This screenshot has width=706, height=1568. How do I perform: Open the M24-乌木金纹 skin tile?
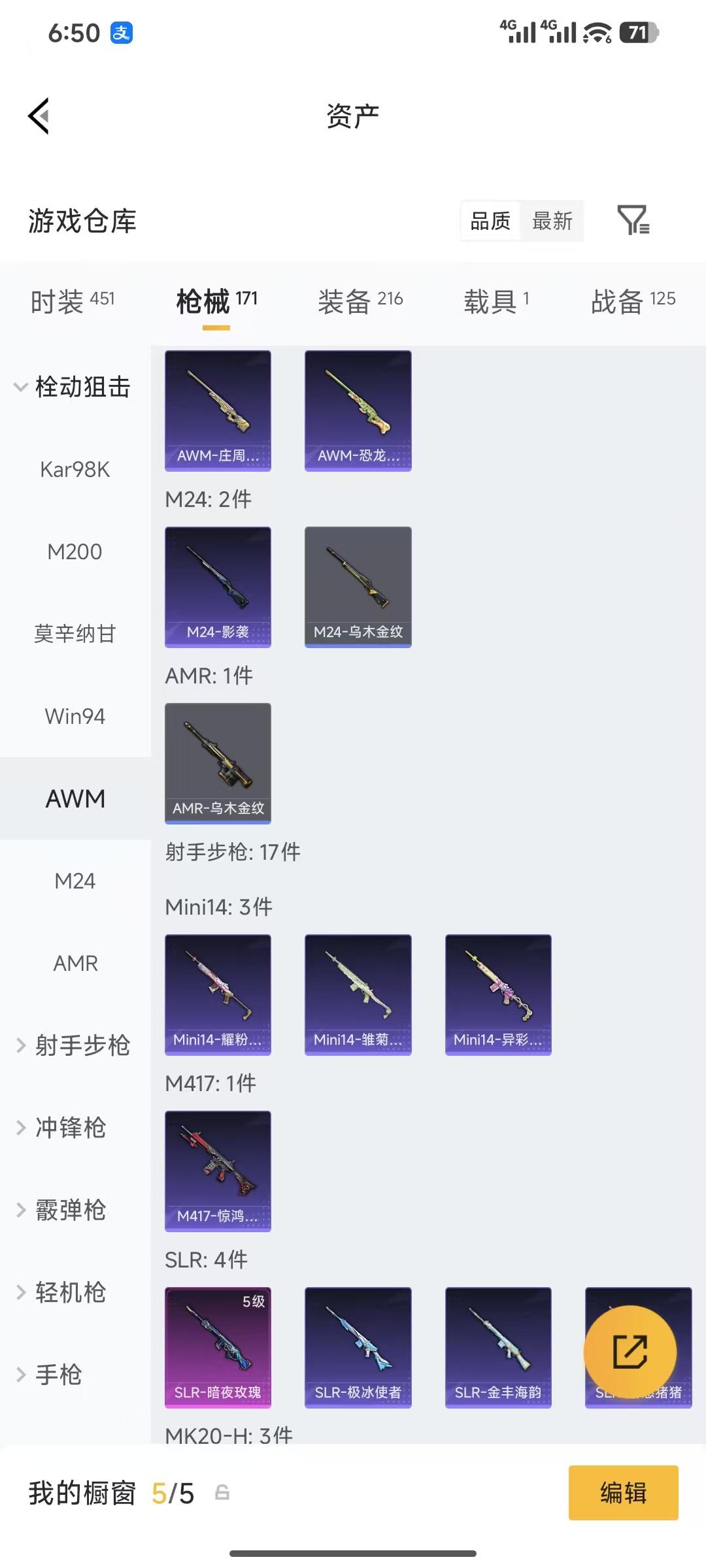click(x=358, y=587)
